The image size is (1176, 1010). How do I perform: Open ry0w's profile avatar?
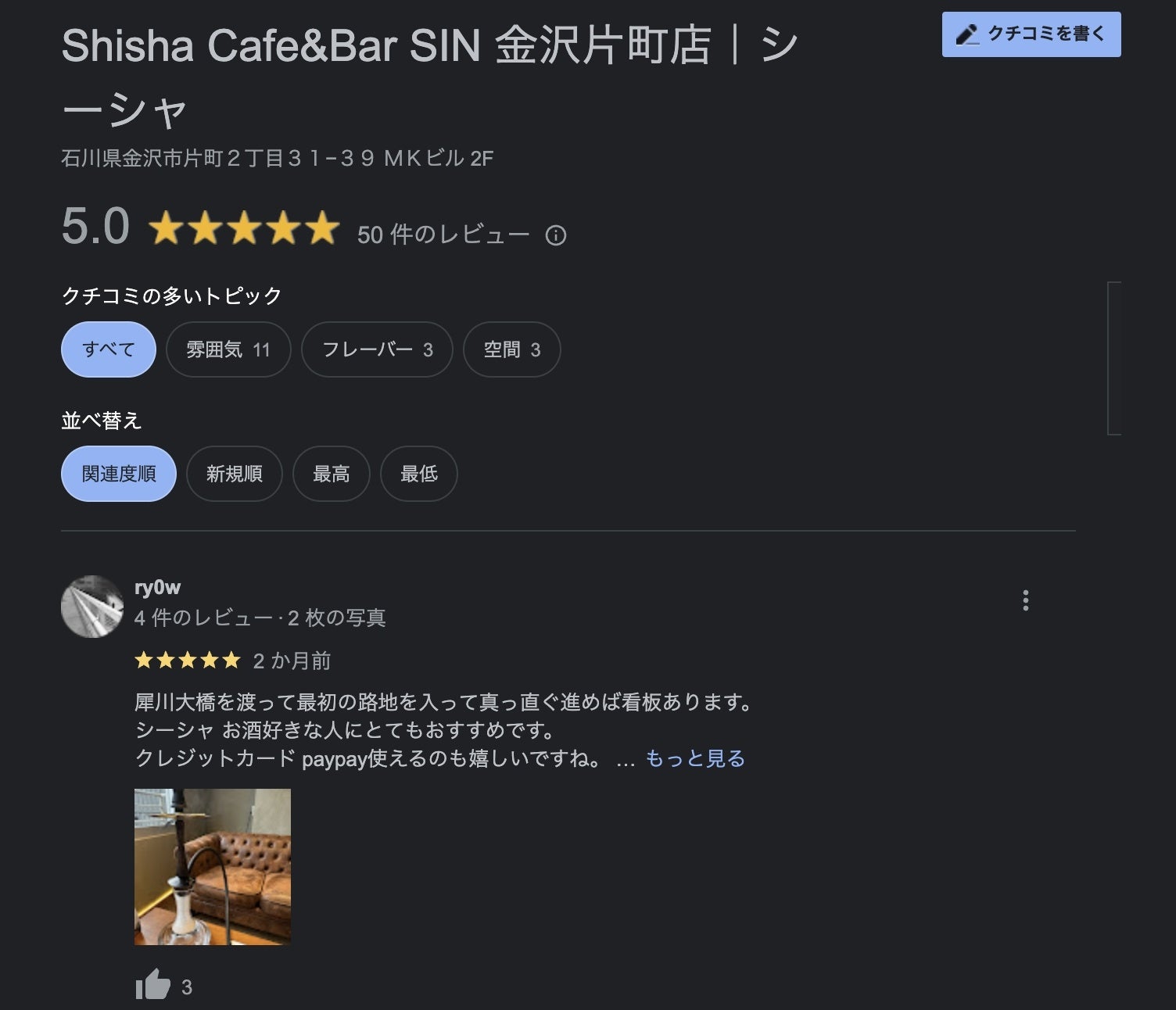92,607
